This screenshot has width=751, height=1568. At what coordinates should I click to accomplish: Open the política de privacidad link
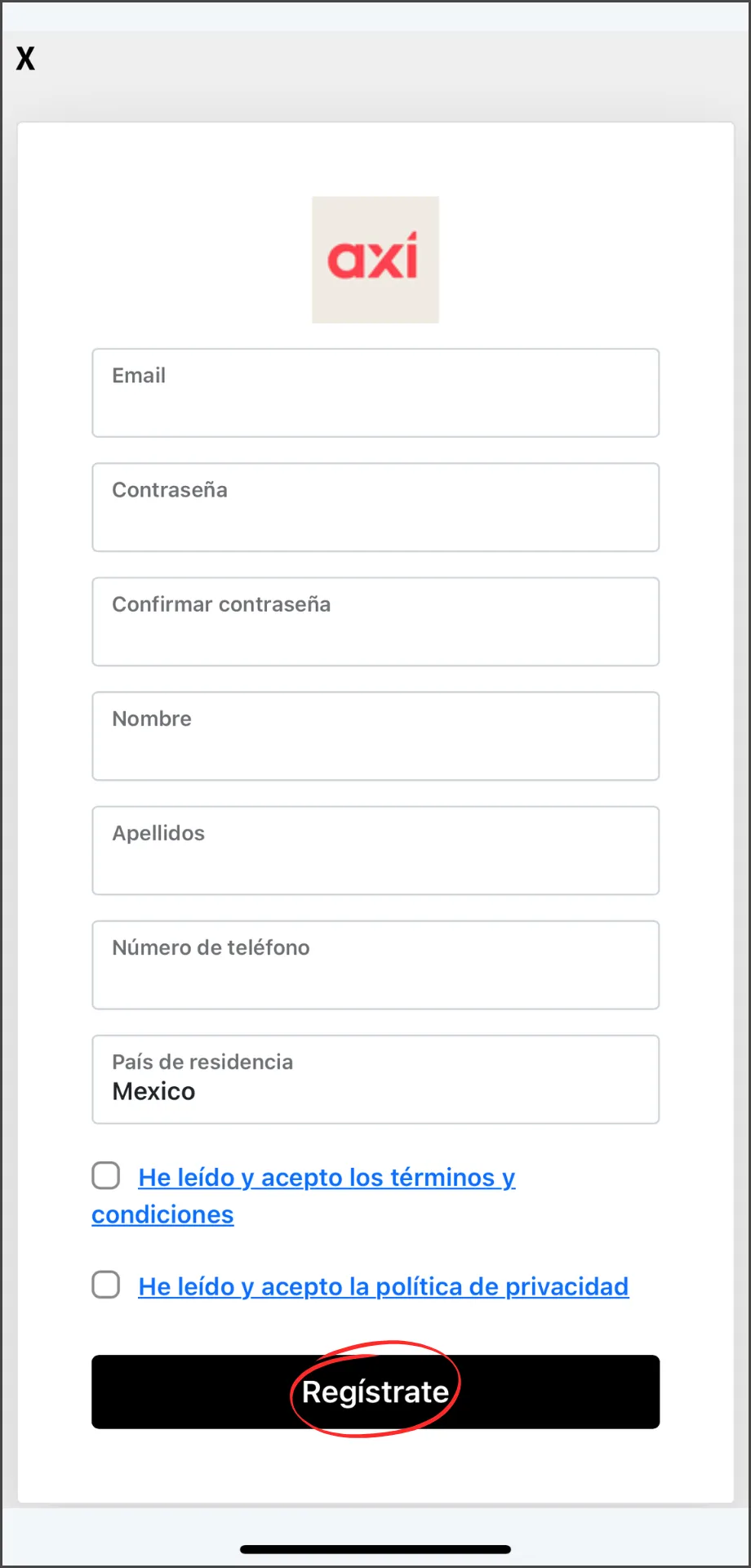click(384, 1286)
